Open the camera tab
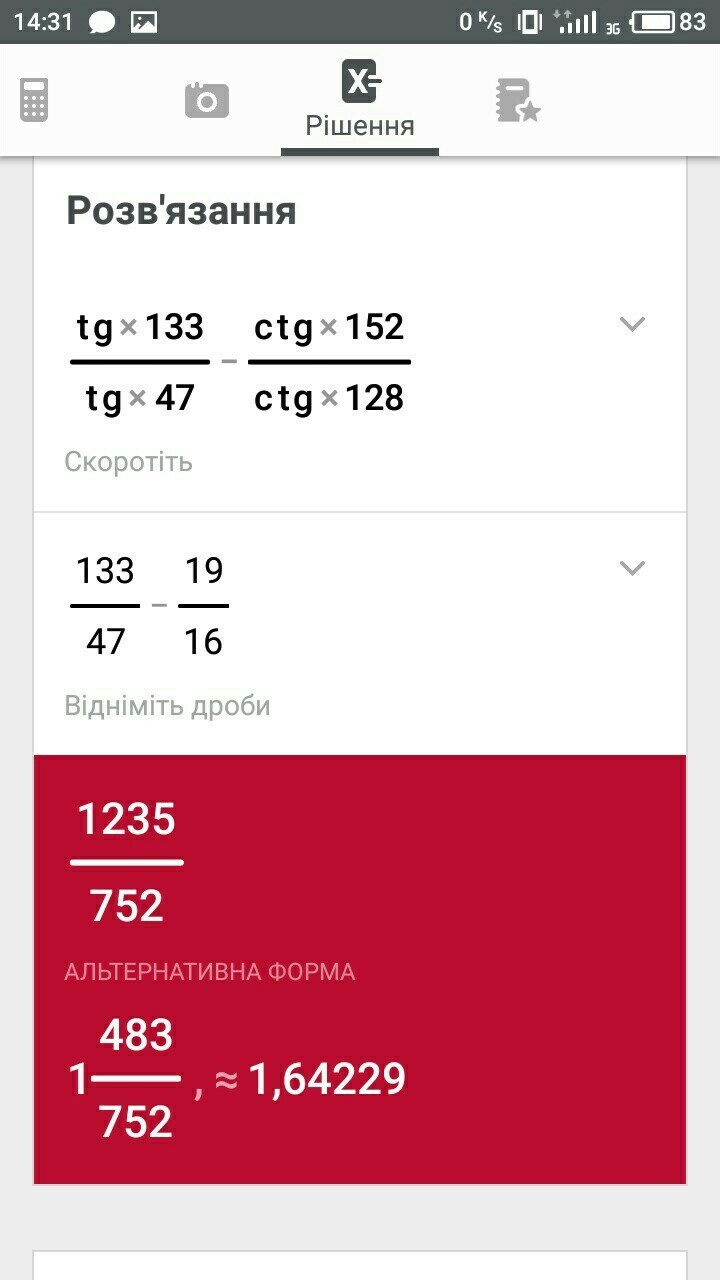Viewport: 720px width, 1280px height. pyautogui.click(x=207, y=100)
